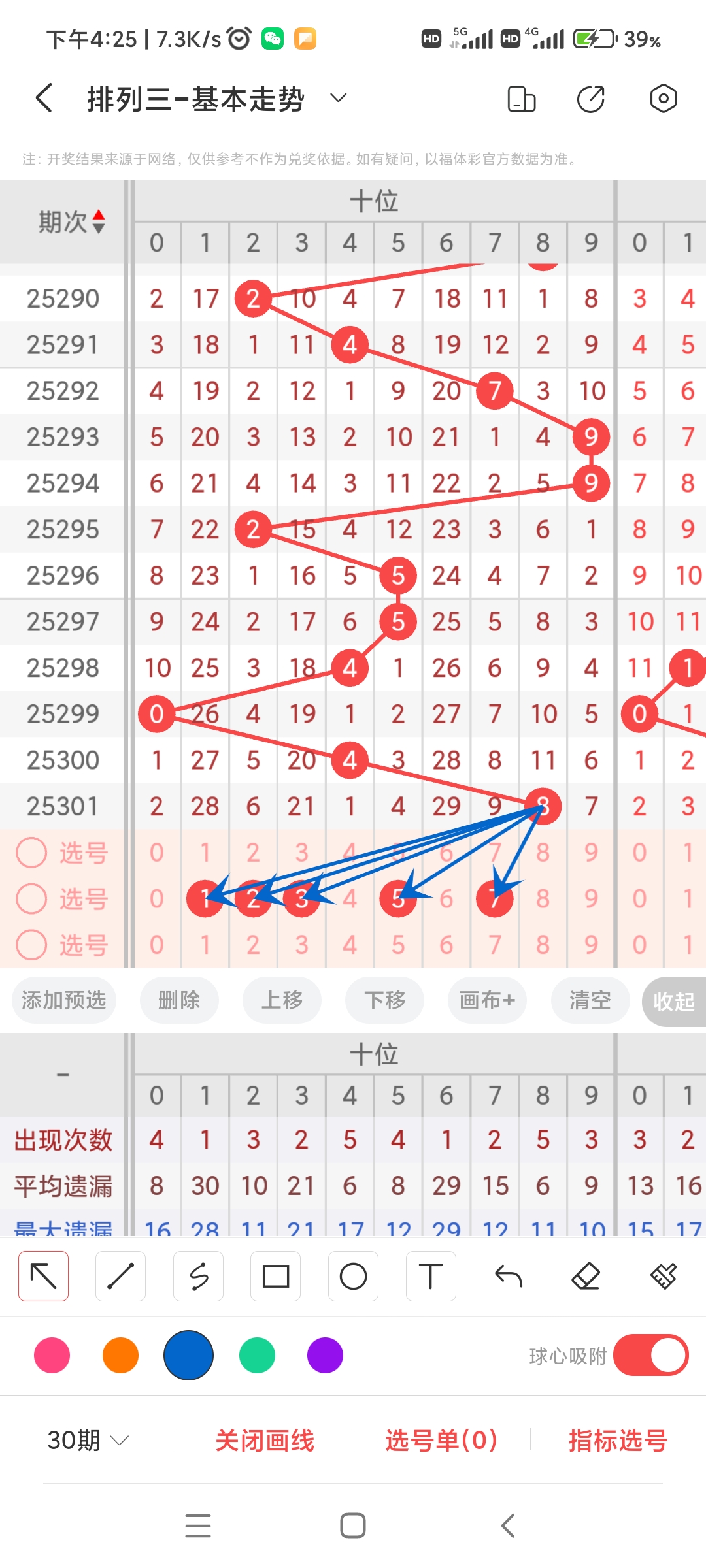Tap the Android home navigation button
The image size is (706, 1568).
coord(353,1525)
